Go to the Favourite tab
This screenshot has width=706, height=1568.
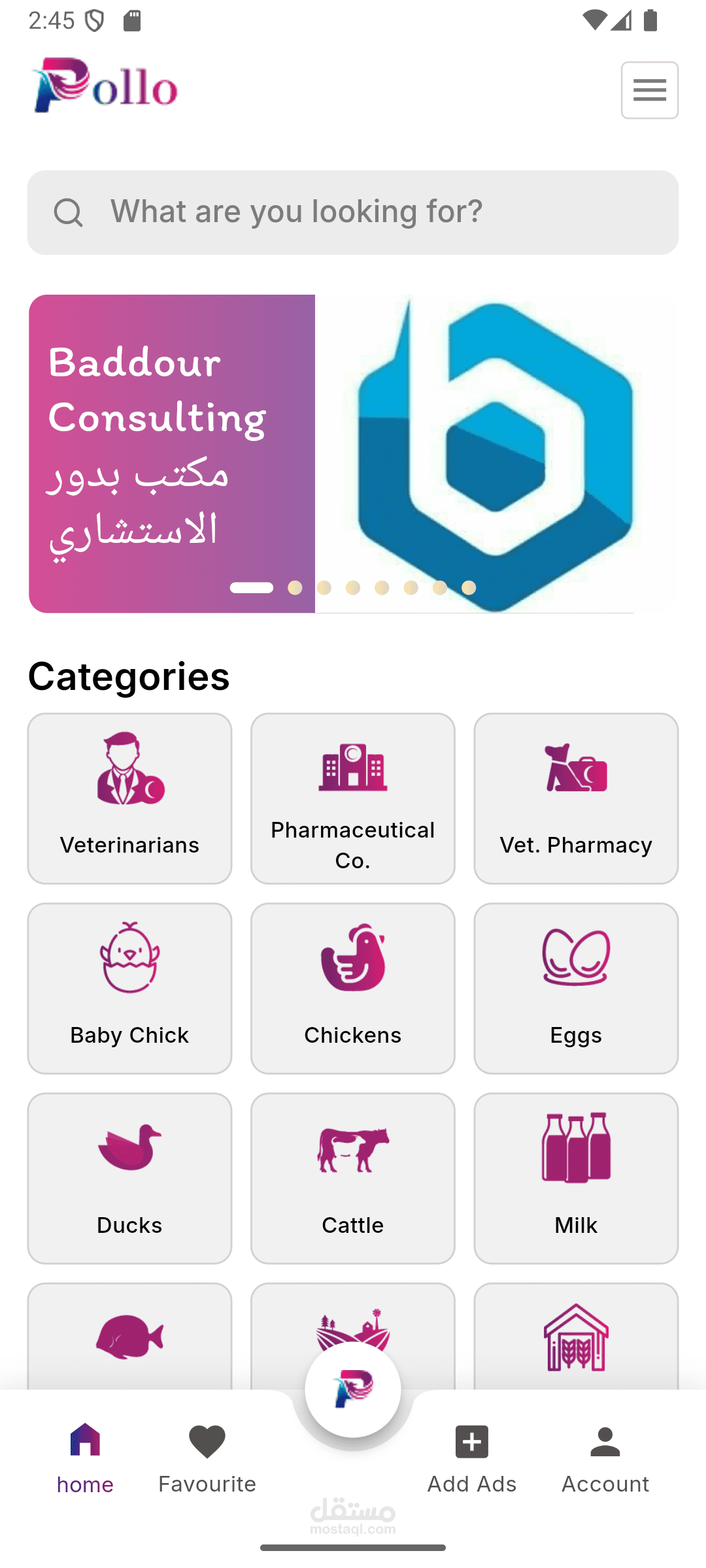point(207,1458)
